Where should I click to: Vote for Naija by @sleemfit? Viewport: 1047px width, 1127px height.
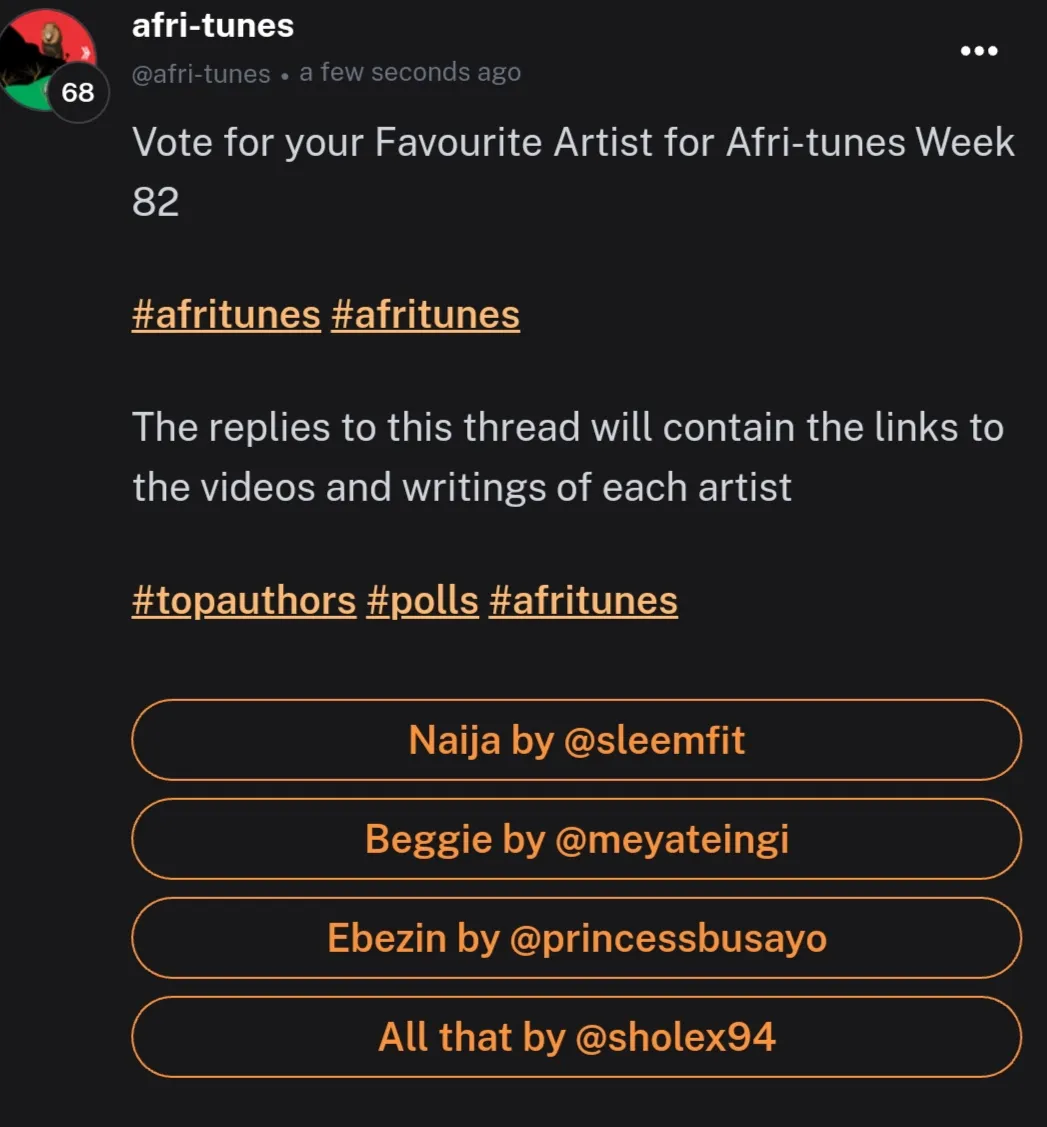576,740
